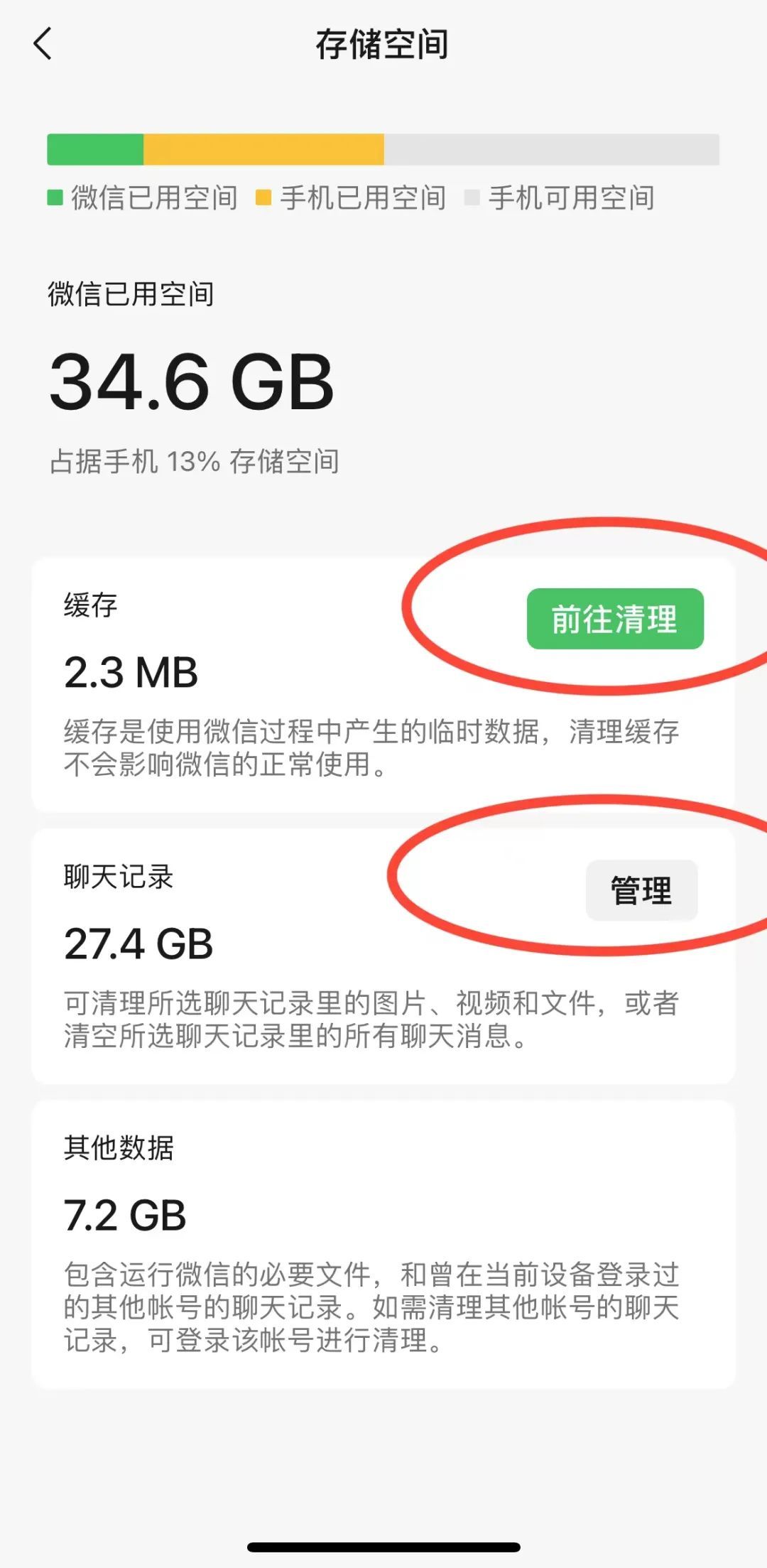Click the 占据手机 13% description text
Viewport: 767px width, 1568px height.
(194, 461)
